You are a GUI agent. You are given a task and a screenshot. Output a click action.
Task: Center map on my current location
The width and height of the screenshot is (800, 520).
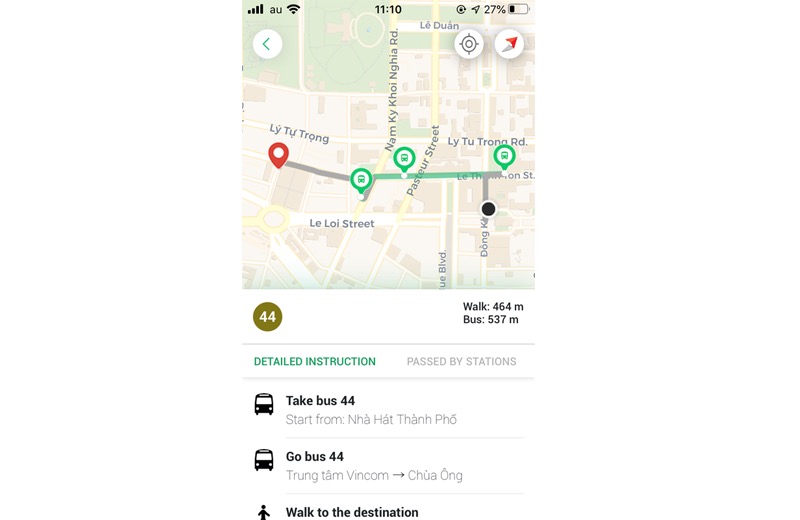point(469,44)
